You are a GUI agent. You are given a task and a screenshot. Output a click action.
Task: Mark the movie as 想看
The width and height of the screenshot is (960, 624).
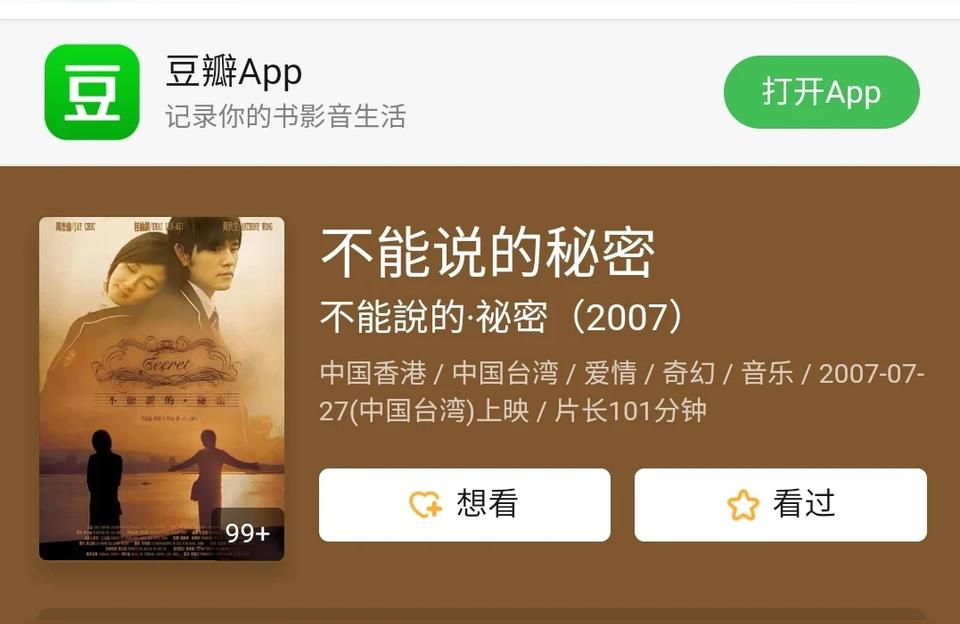tap(464, 504)
